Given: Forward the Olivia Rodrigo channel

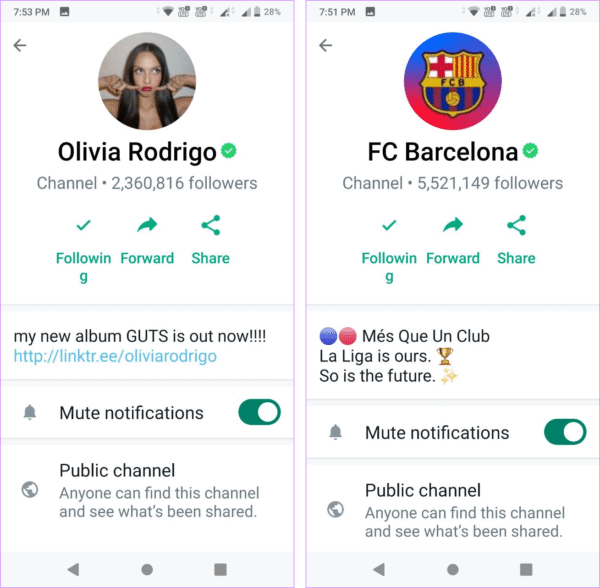Looking at the screenshot, I should coord(147,240).
